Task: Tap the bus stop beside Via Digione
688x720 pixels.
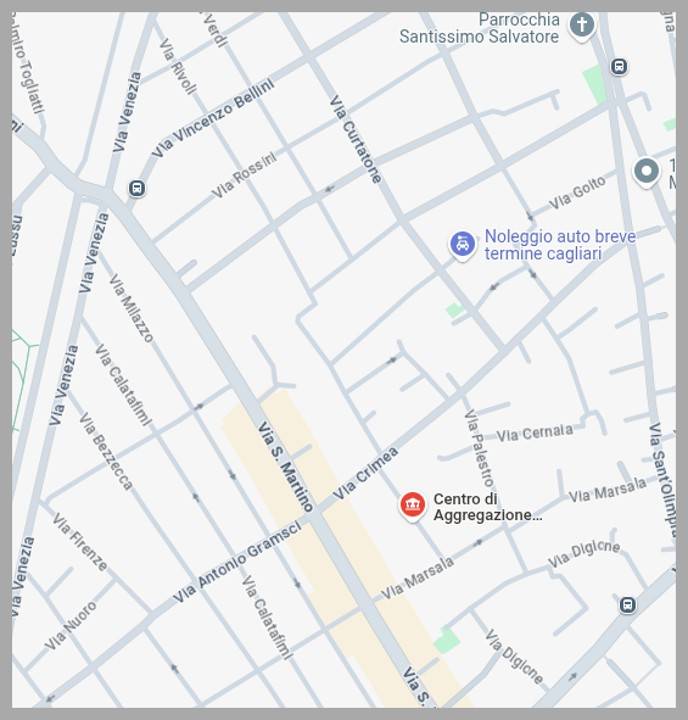Action: pos(627,605)
